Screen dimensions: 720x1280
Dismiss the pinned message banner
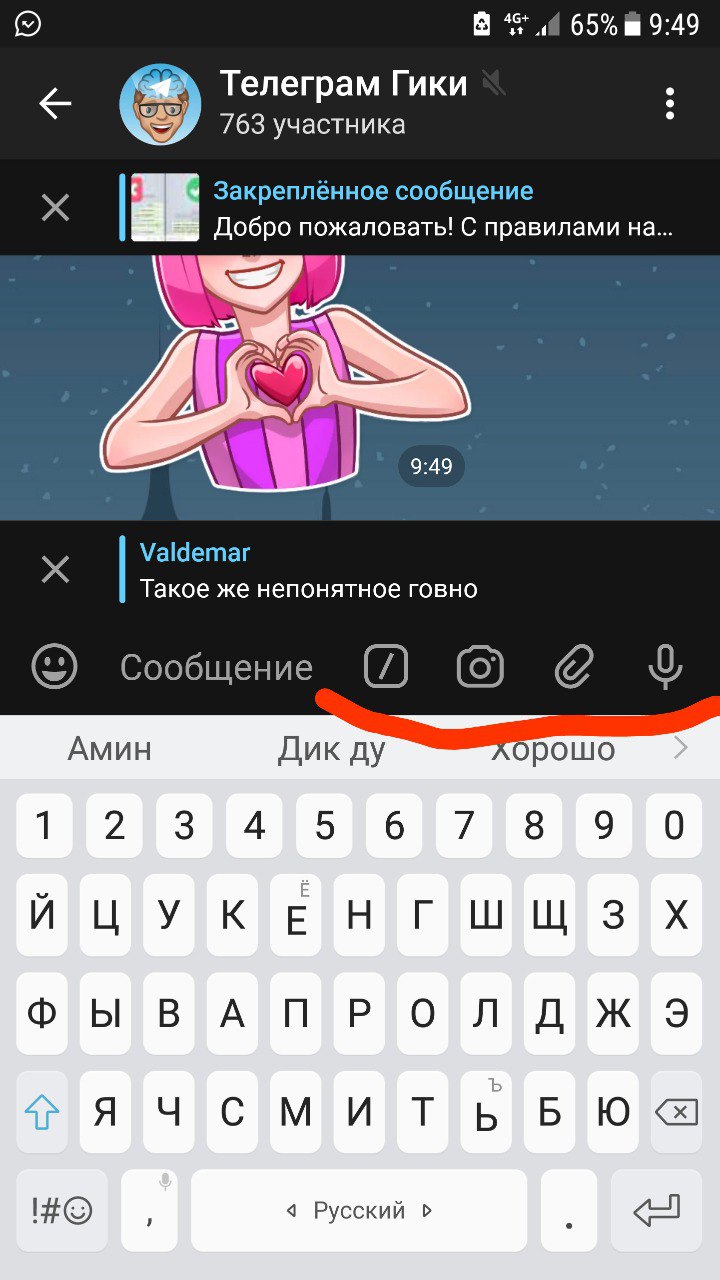55,208
